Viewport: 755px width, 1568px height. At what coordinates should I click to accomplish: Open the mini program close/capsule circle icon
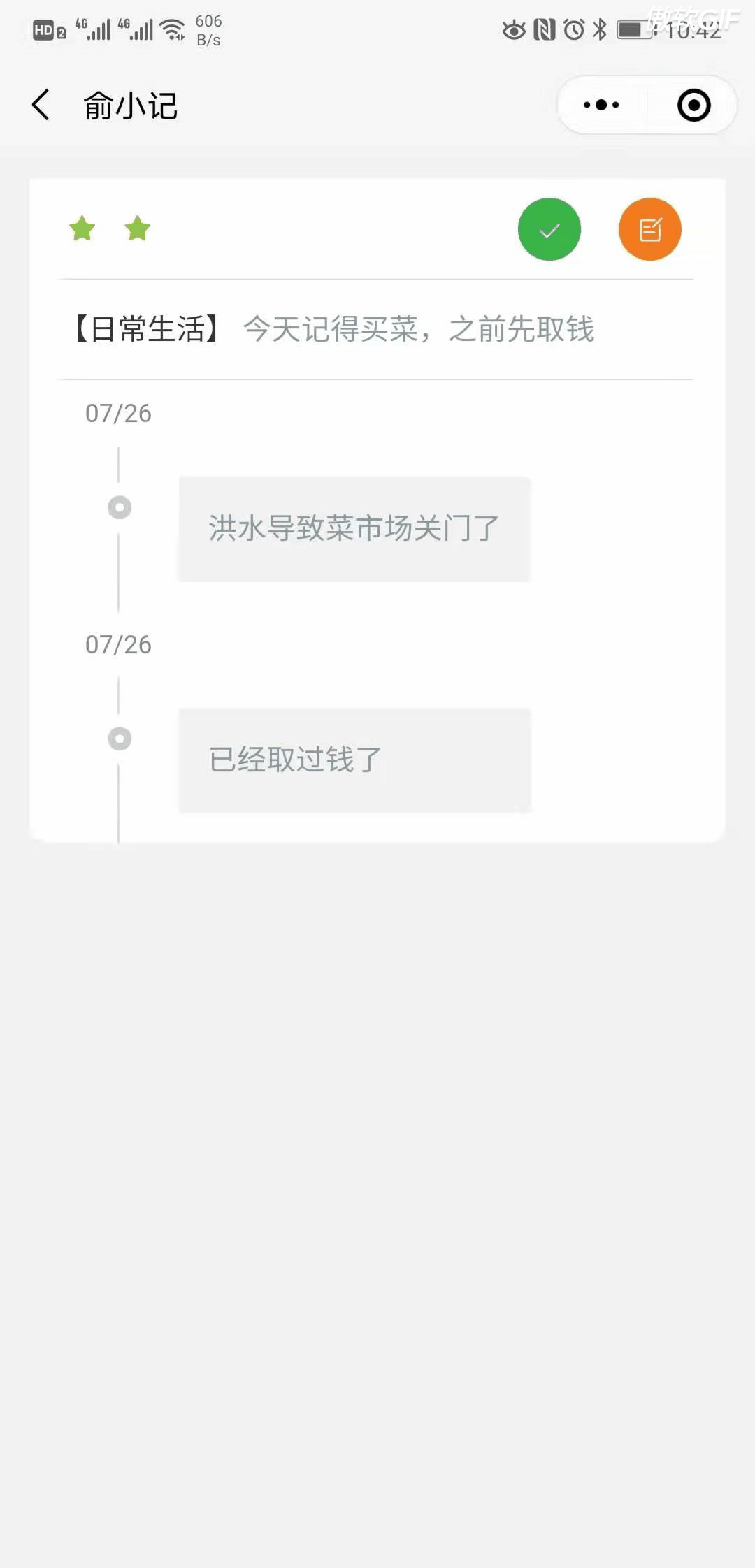click(x=692, y=104)
